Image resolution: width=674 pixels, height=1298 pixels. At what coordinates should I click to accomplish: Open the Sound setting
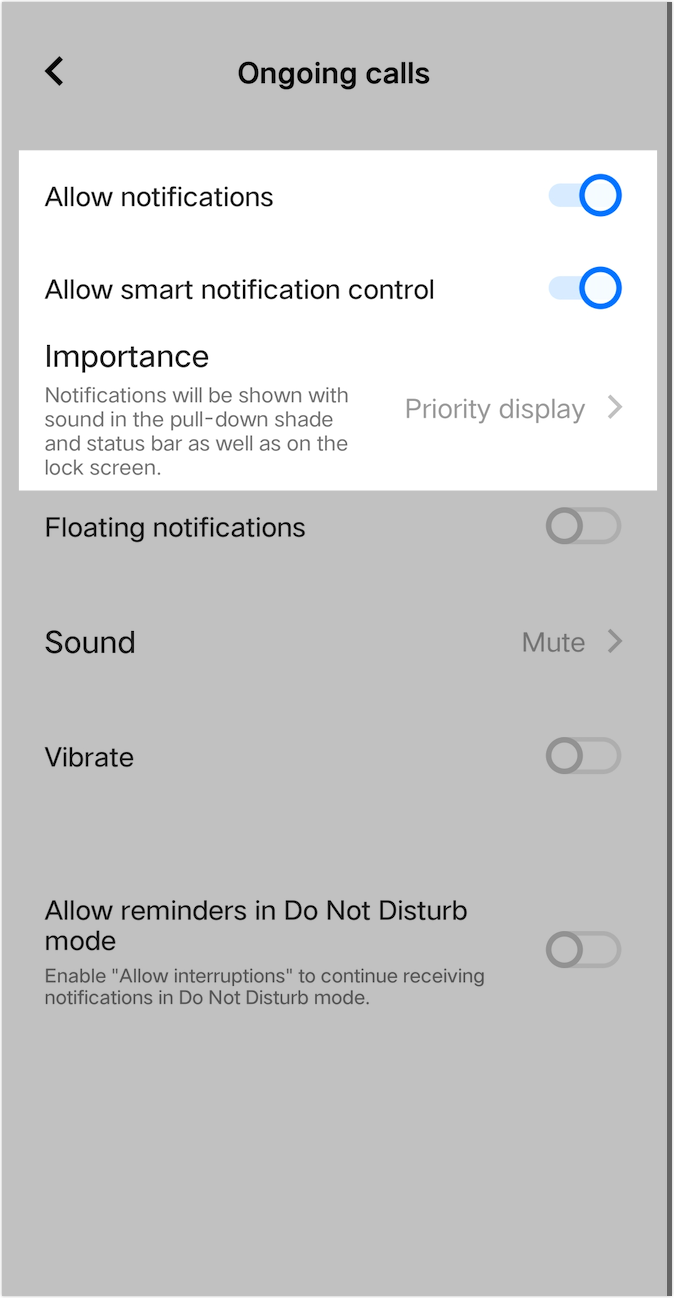coord(570,641)
